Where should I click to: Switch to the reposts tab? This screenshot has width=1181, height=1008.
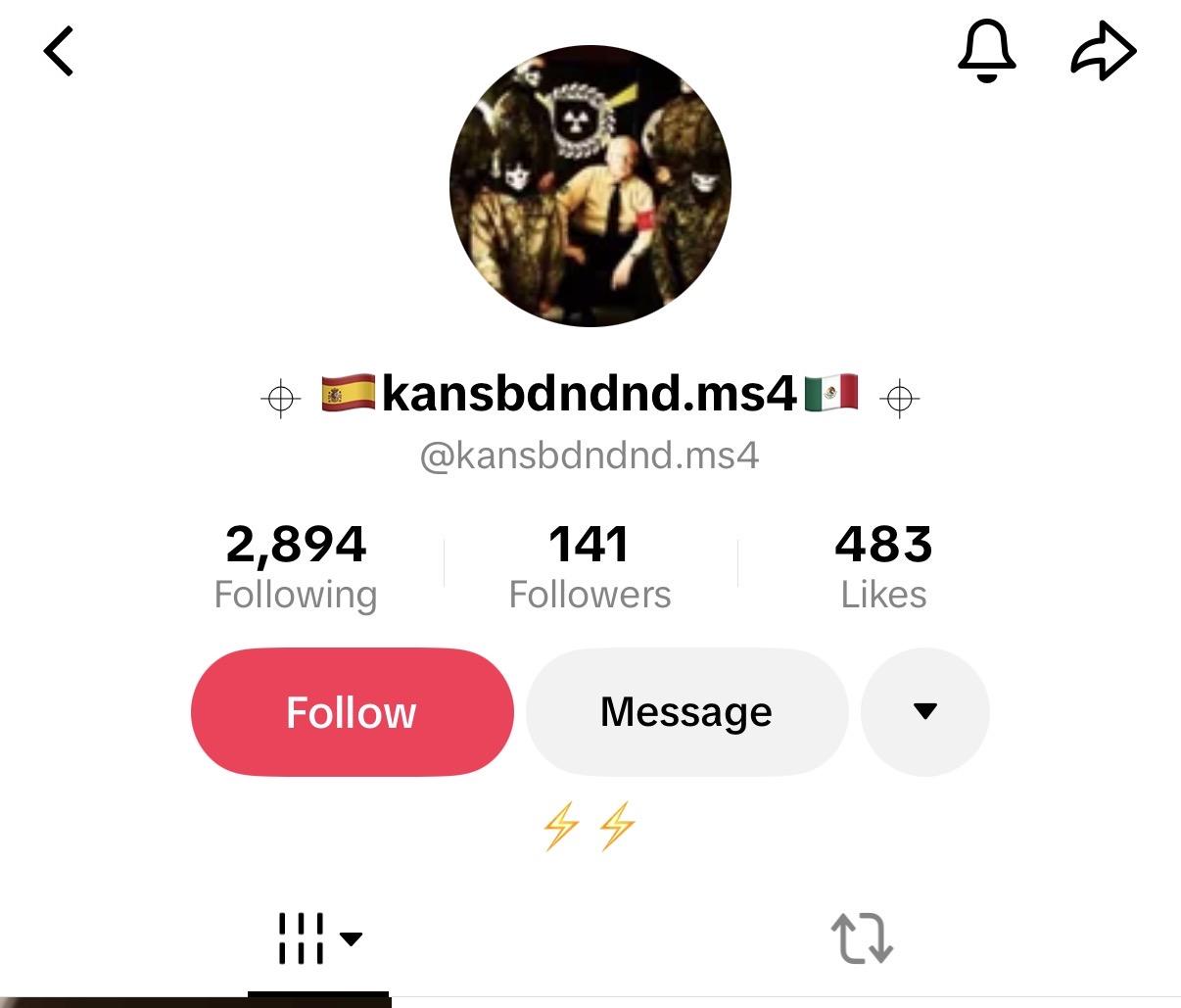click(x=862, y=938)
